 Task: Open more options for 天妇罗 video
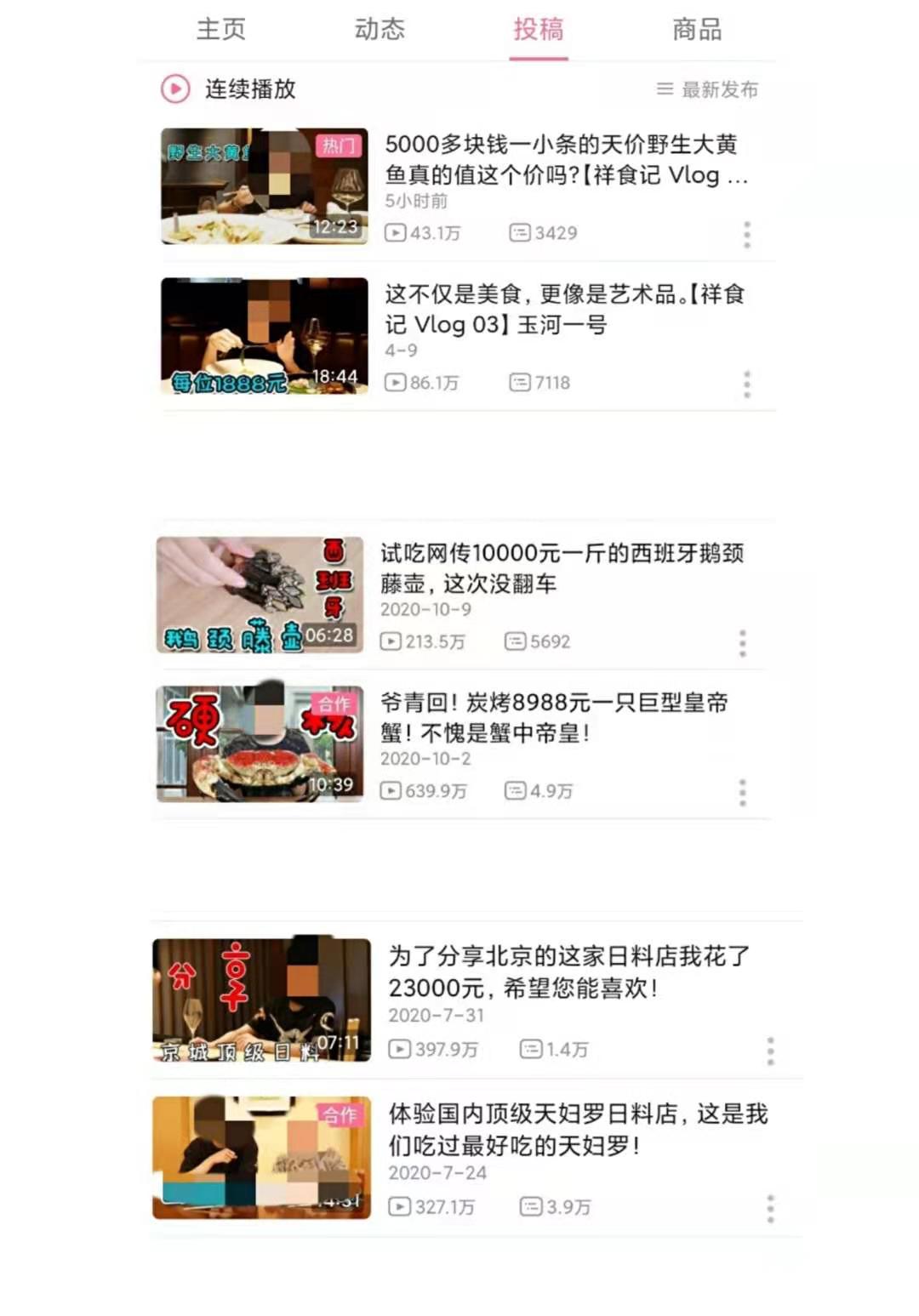[x=771, y=1208]
